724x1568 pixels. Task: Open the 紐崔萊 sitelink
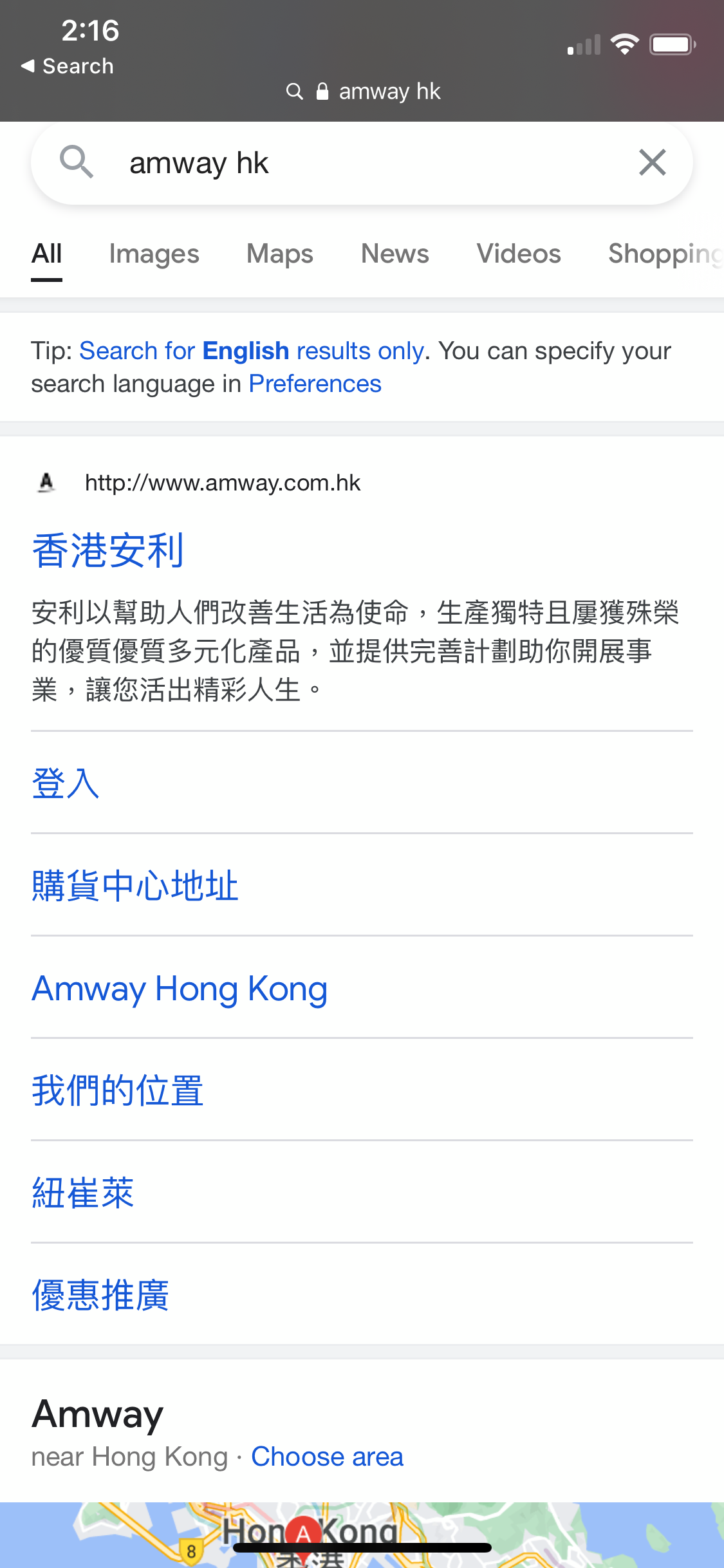[x=83, y=1193]
